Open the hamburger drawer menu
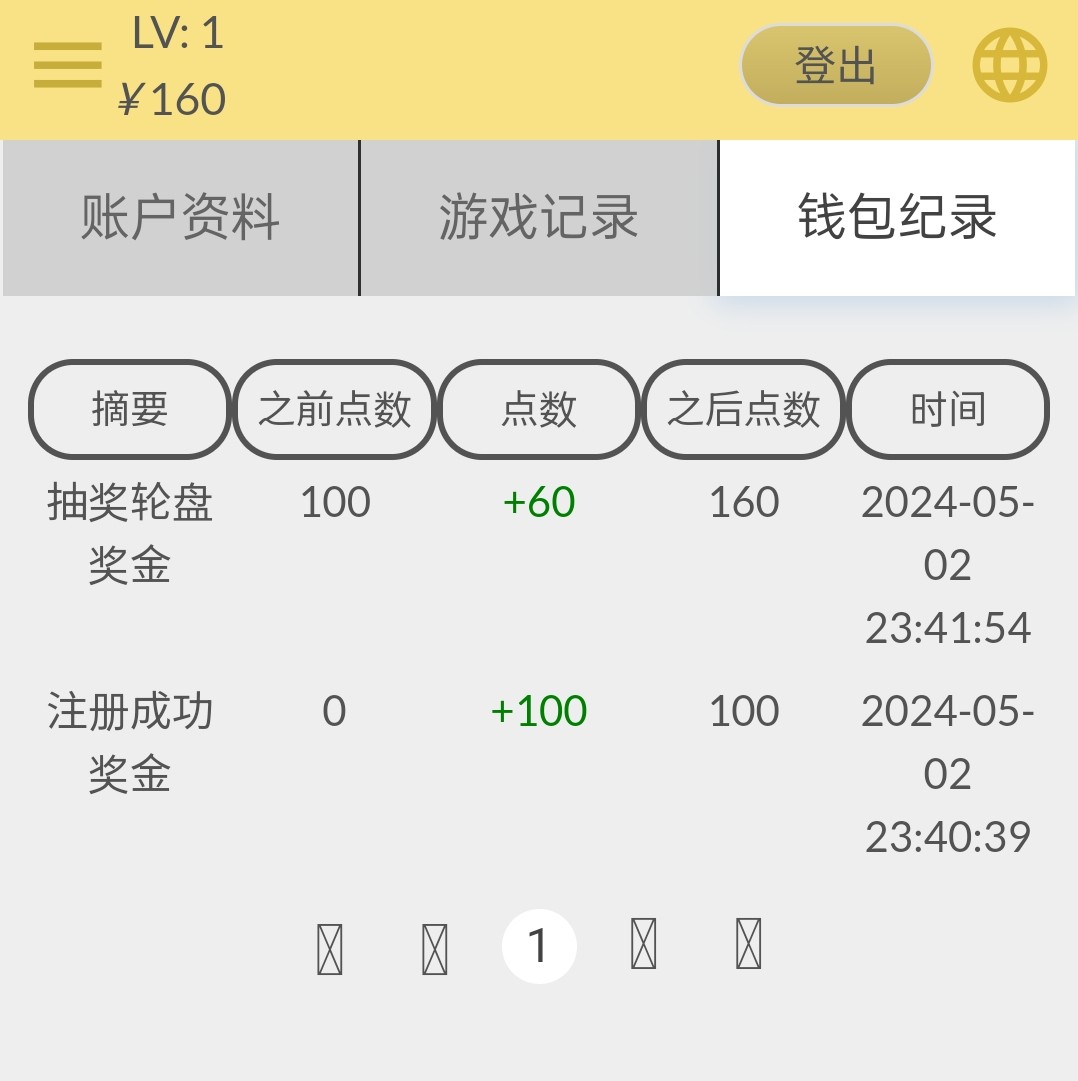The width and height of the screenshot is (1078, 1081). (x=67, y=65)
